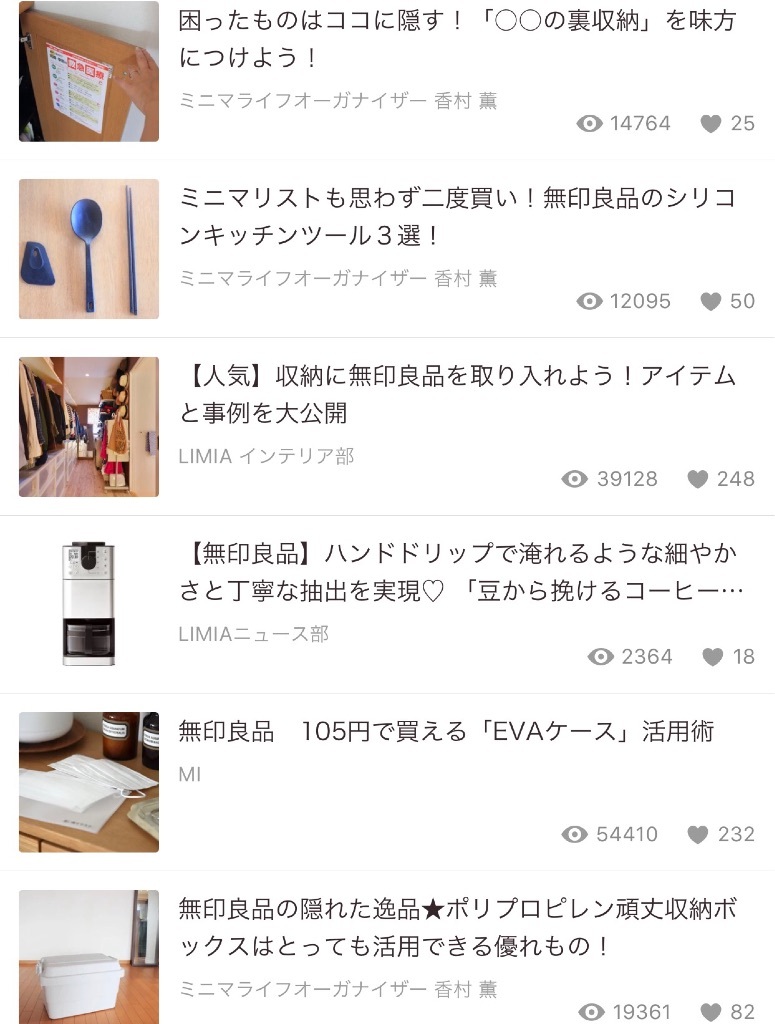Screen dimensions: 775x1024
Task: Like the 収納に無印良品 article with 248 hearts
Action: 698,479
